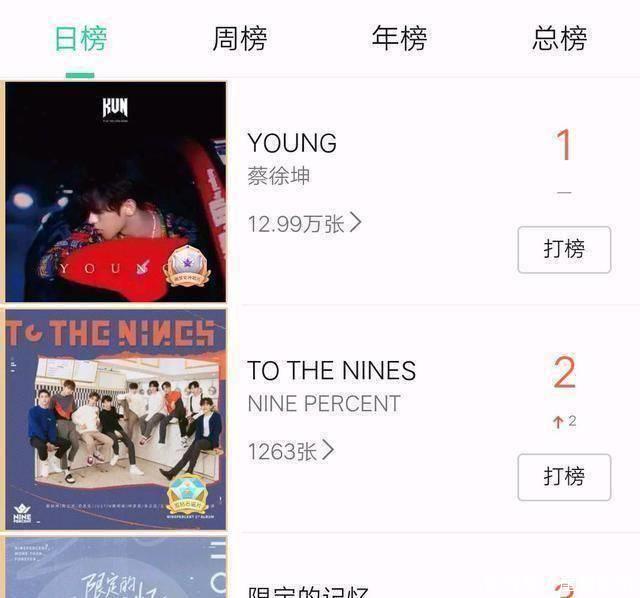Tap 打榜 for the YOUNG album
This screenshot has width=640, height=598.
[x=564, y=250]
